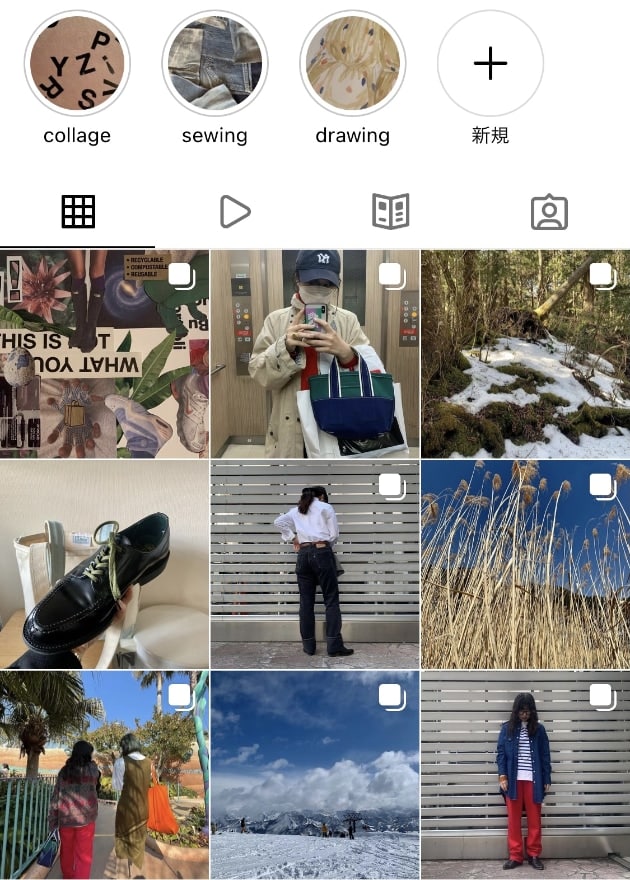
Task: Switch to the tagged photos tab
Action: [x=549, y=211]
